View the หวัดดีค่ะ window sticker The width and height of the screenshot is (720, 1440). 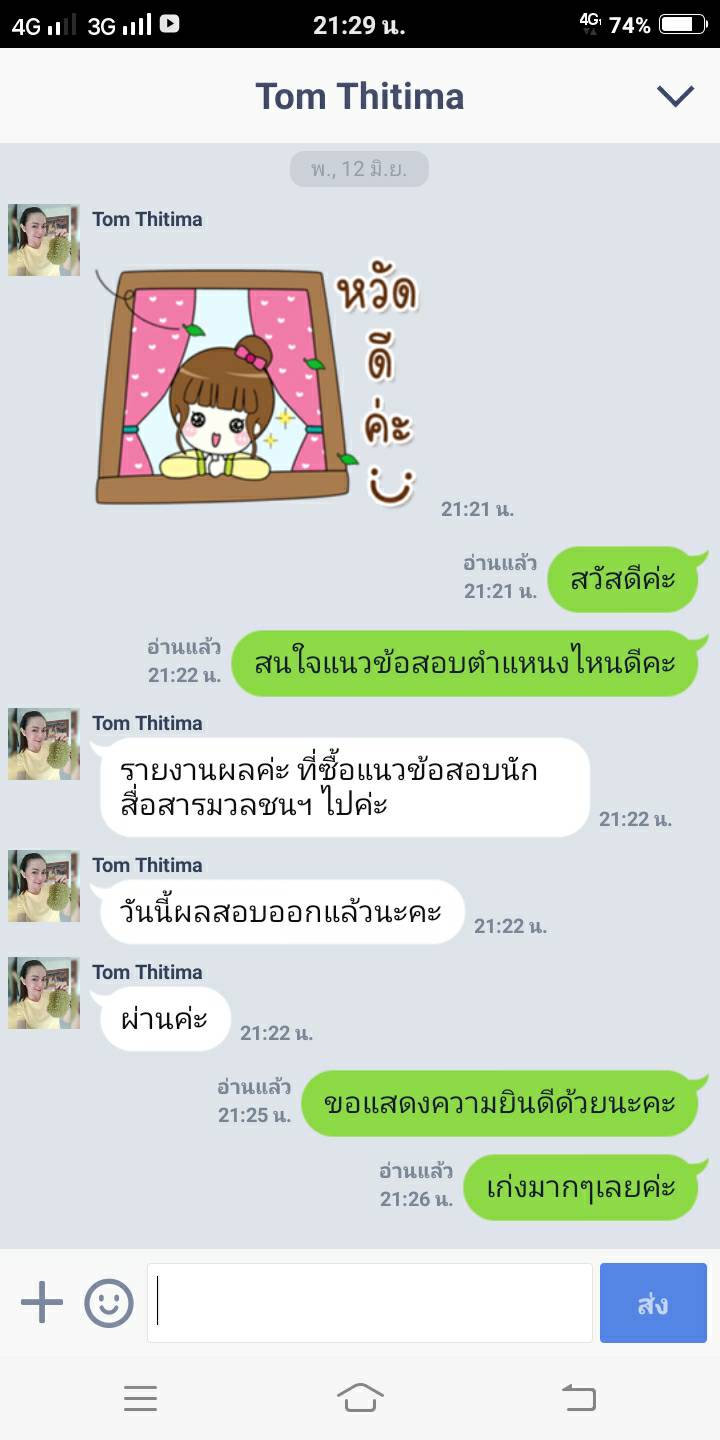(255, 385)
